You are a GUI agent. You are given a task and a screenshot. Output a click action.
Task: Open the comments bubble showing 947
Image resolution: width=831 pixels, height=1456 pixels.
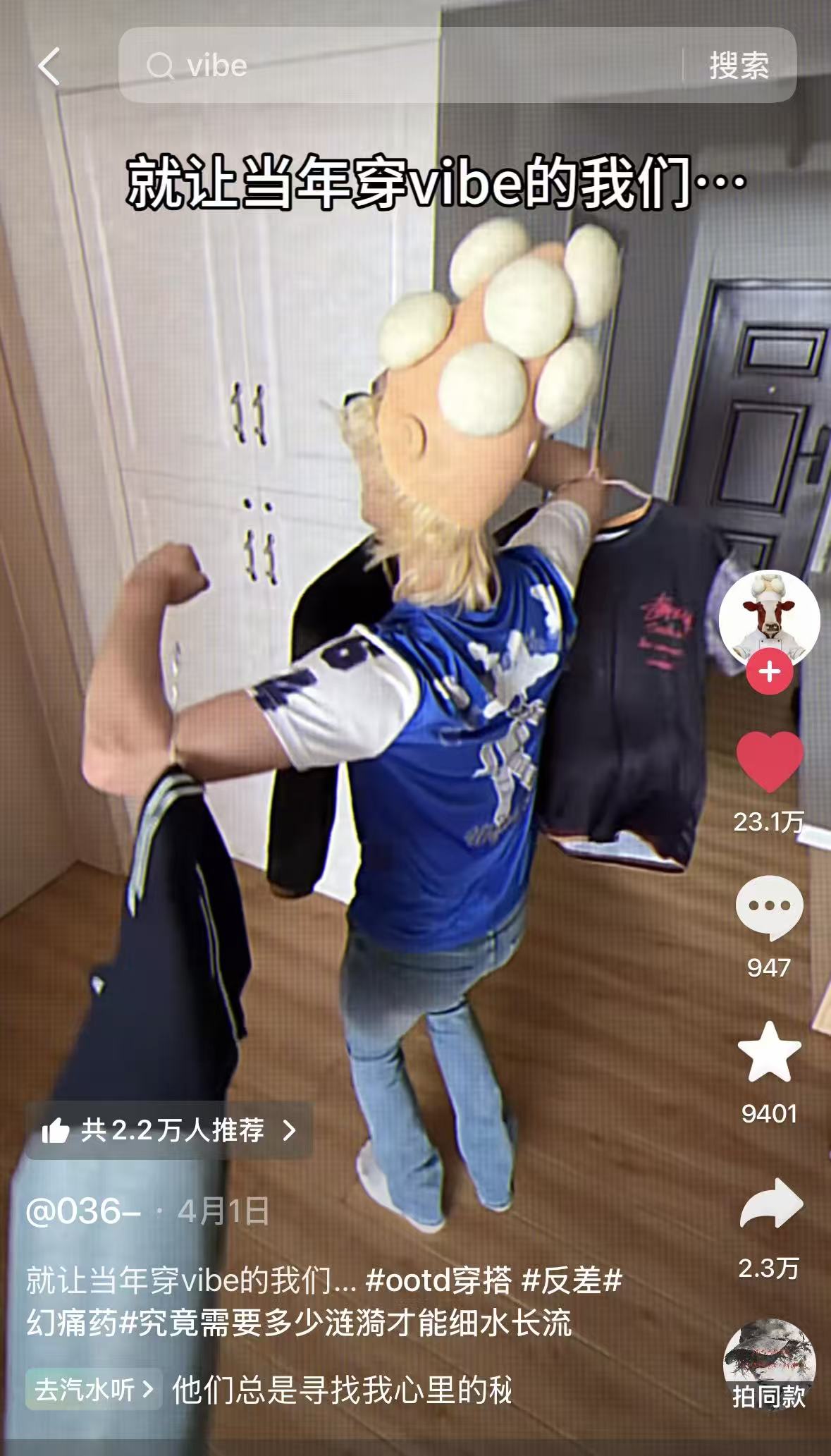[769, 907]
